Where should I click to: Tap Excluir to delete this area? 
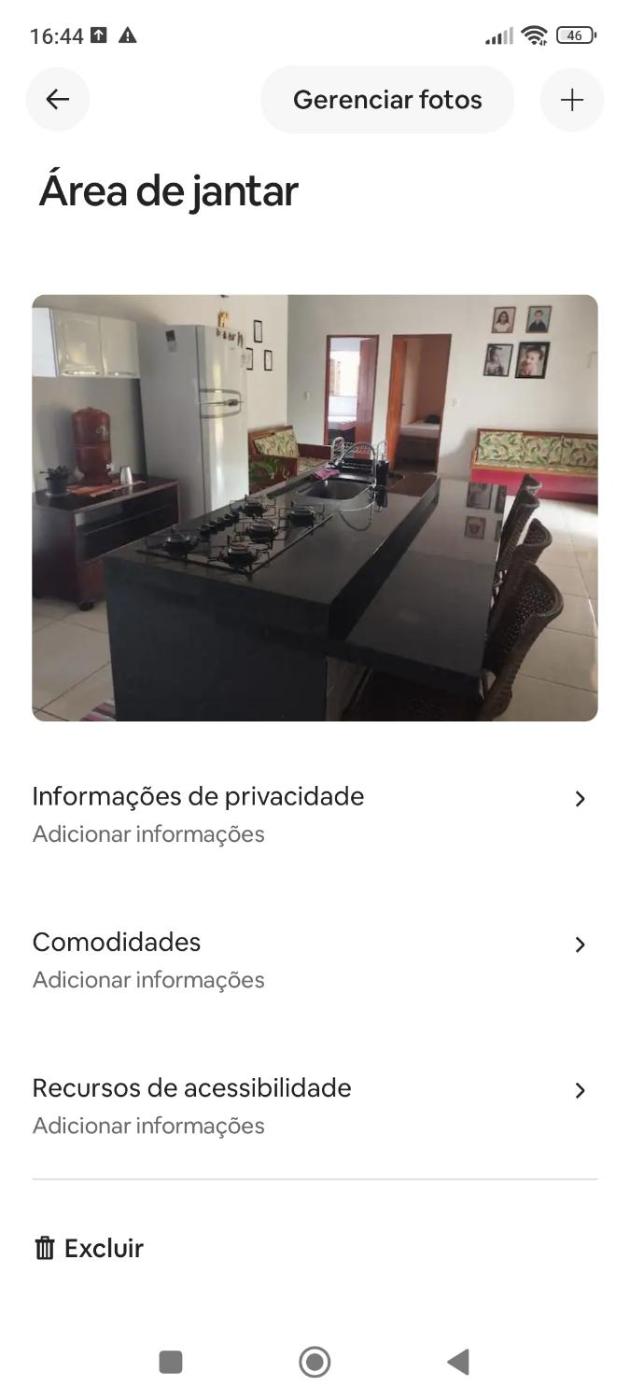90,1248
